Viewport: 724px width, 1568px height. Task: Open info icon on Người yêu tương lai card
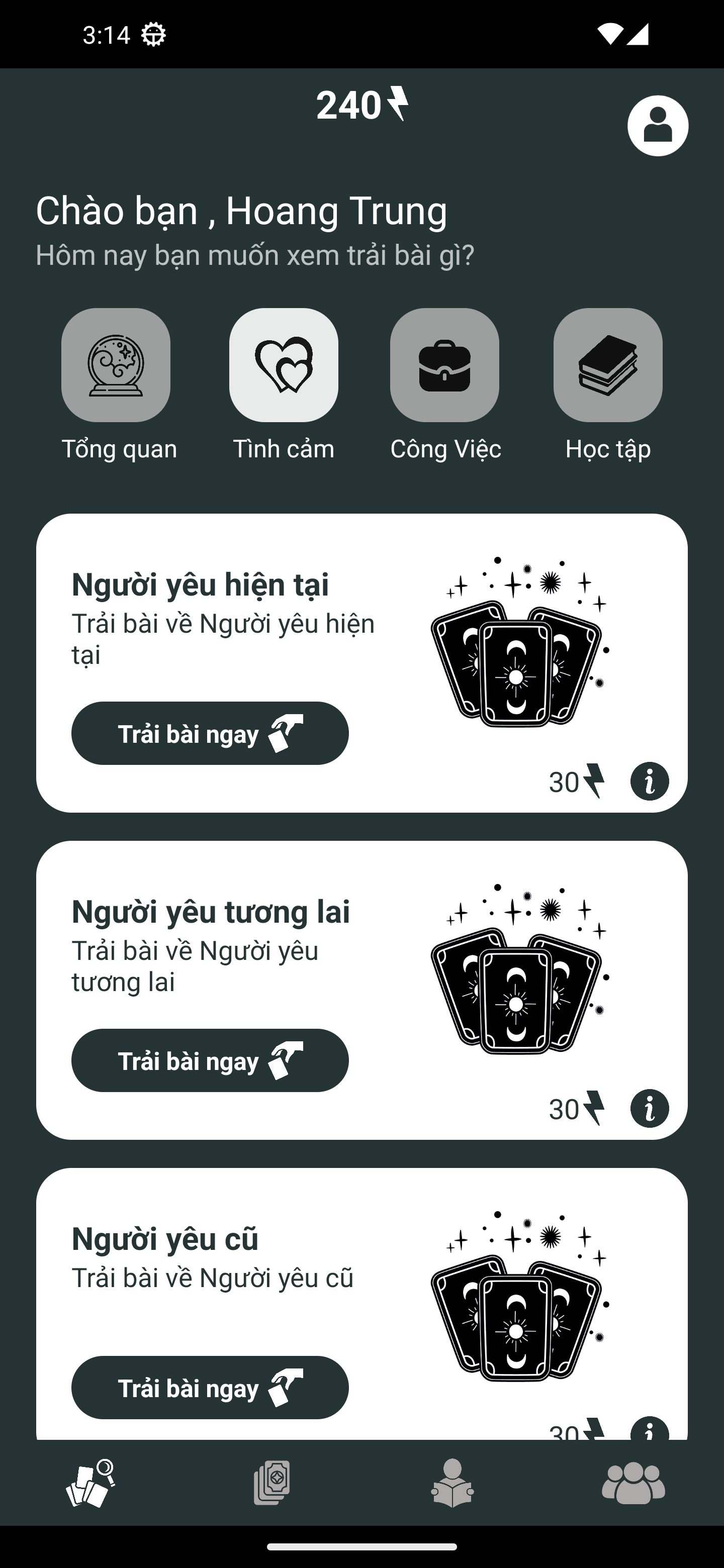649,1109
